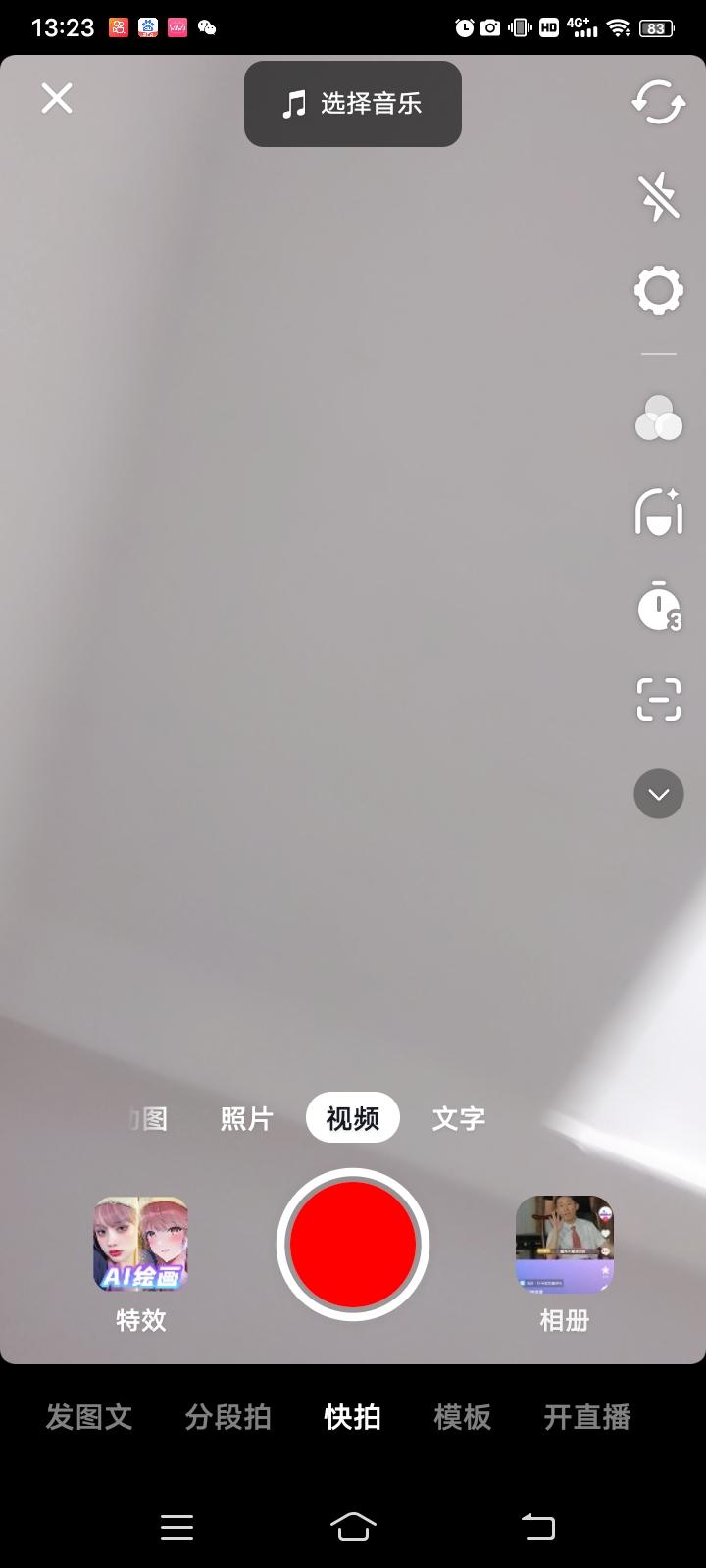Open camera settings via the gear icon
Image resolution: width=706 pixels, height=1568 pixels.
(x=657, y=289)
